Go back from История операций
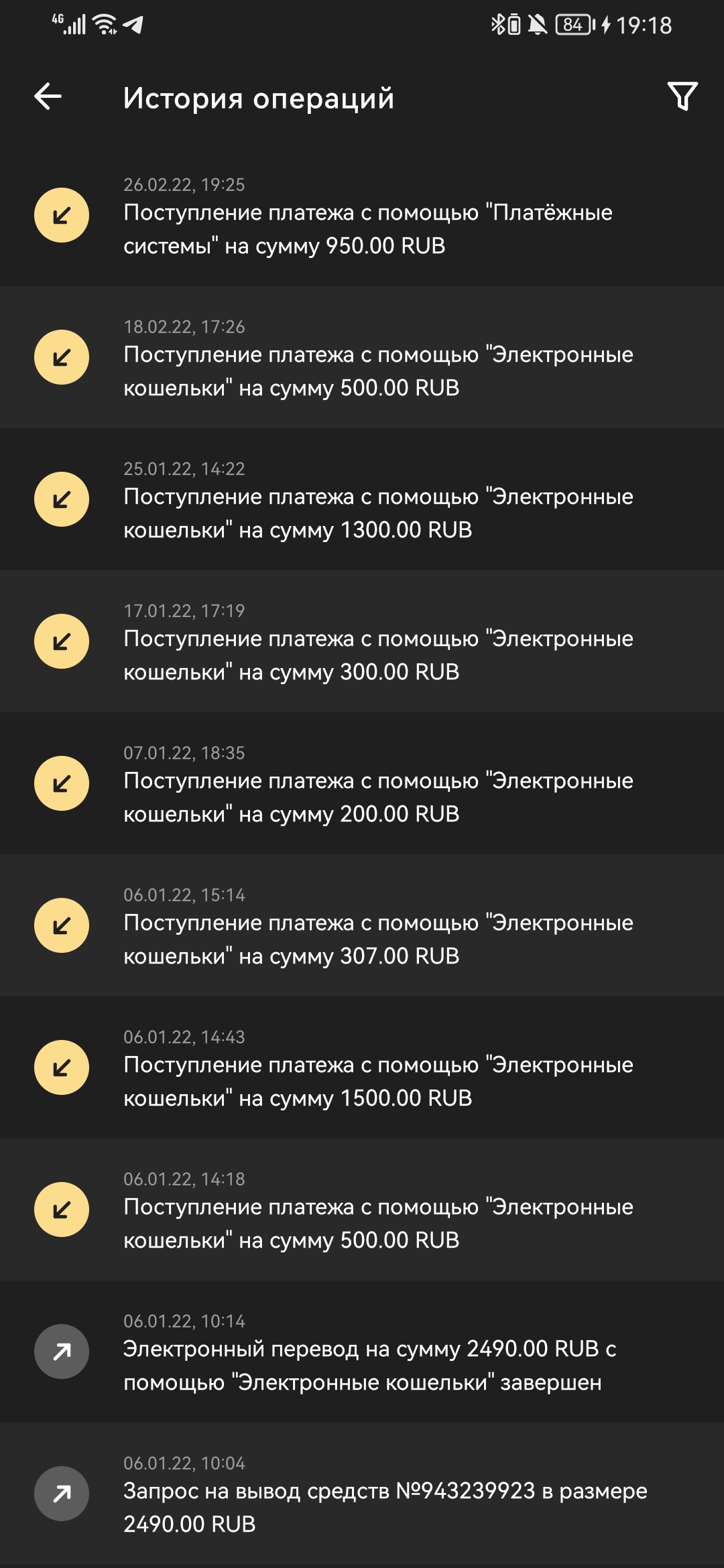Viewport: 724px width, 1568px height. (48, 96)
